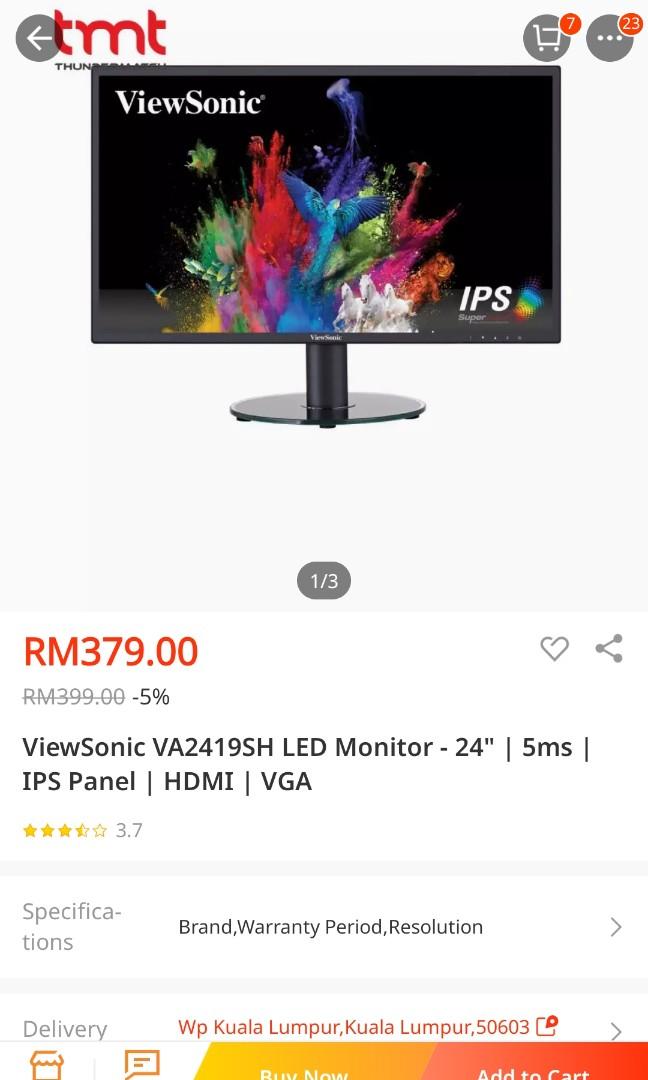Add this monitor to the wishlist

click(x=554, y=648)
